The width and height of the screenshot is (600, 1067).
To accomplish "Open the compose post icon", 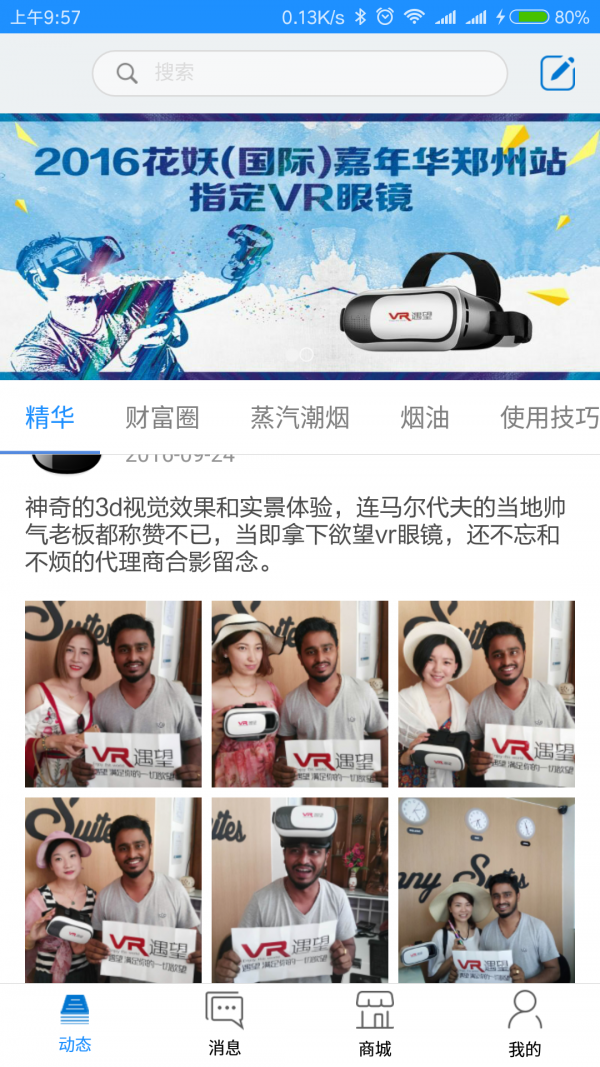I will [x=557, y=73].
